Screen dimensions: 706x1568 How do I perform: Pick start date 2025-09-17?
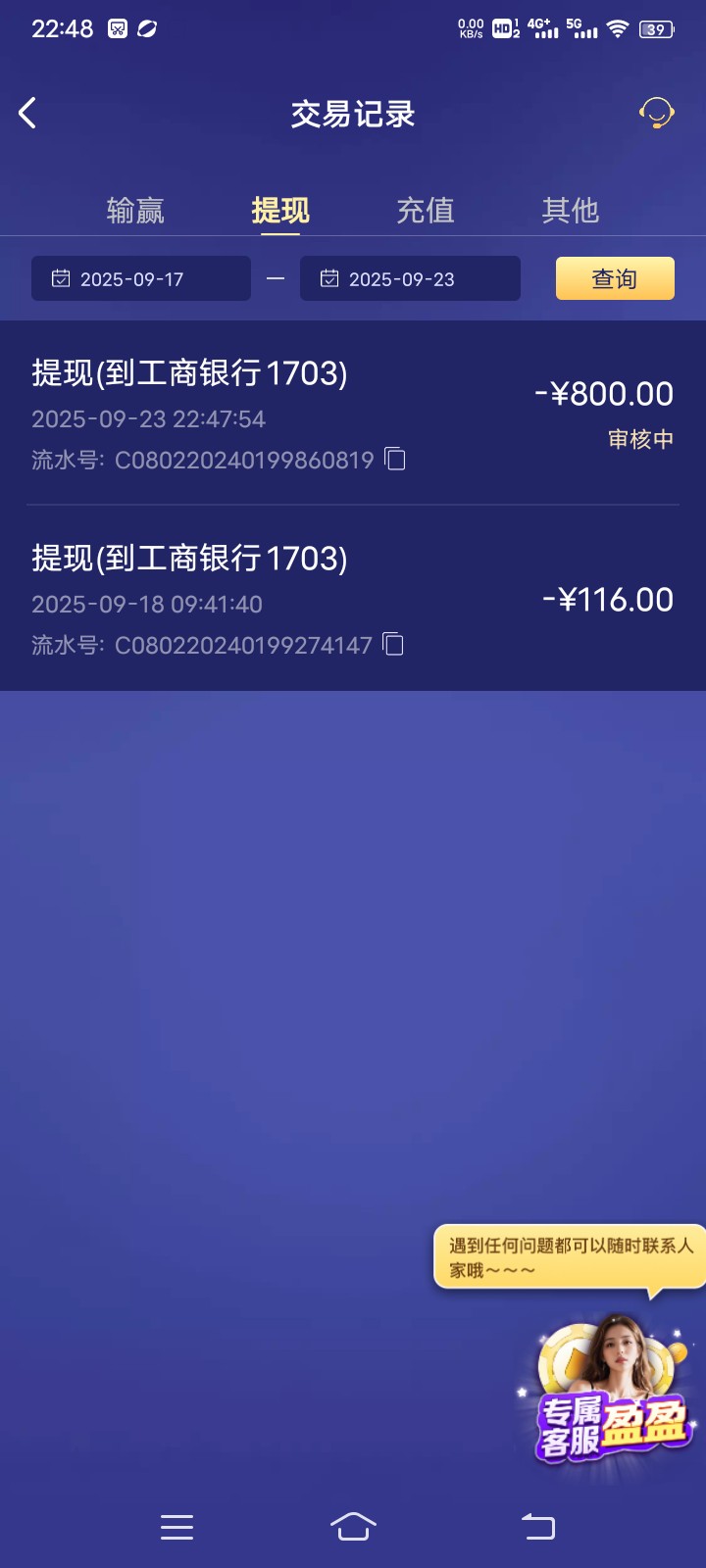(x=141, y=279)
